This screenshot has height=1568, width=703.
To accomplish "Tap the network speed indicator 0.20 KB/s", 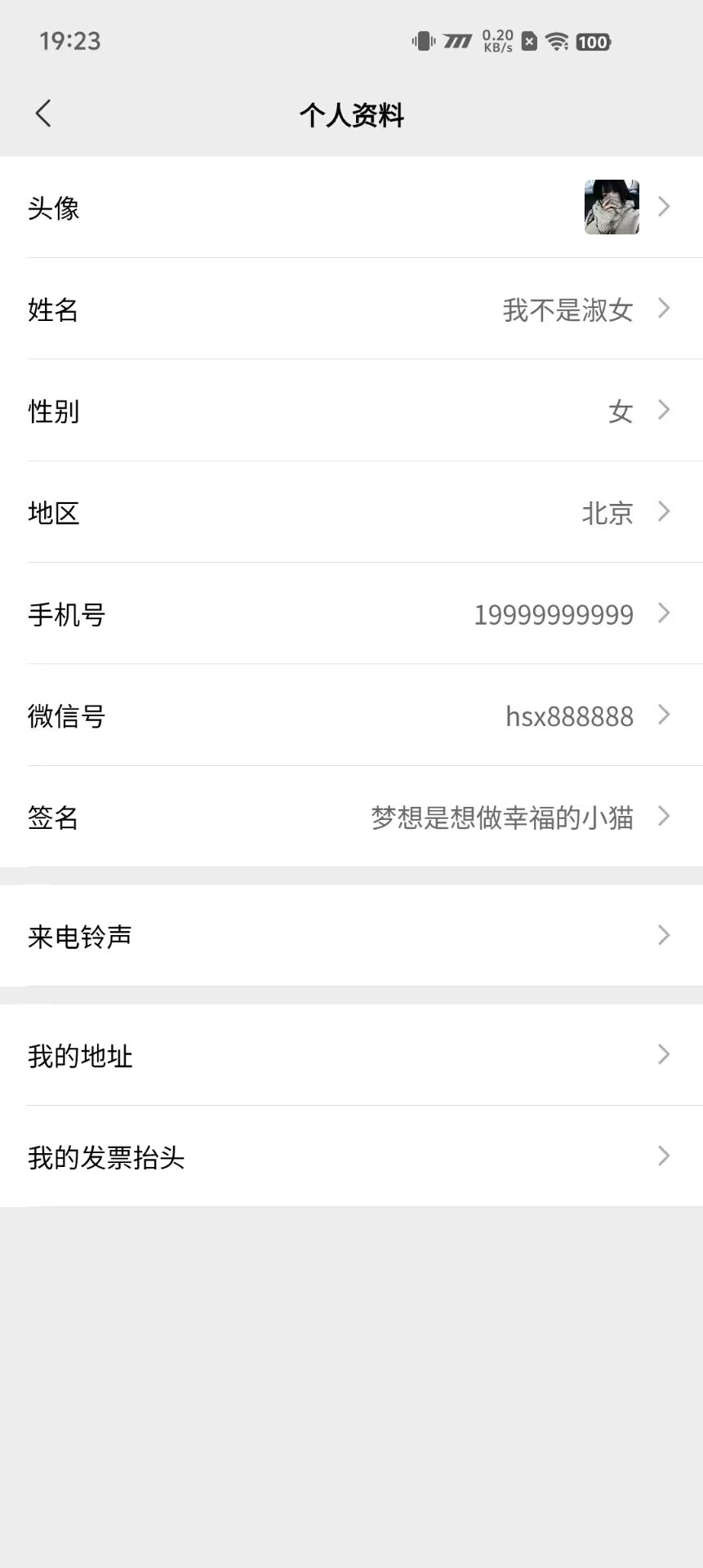I will click(x=496, y=41).
